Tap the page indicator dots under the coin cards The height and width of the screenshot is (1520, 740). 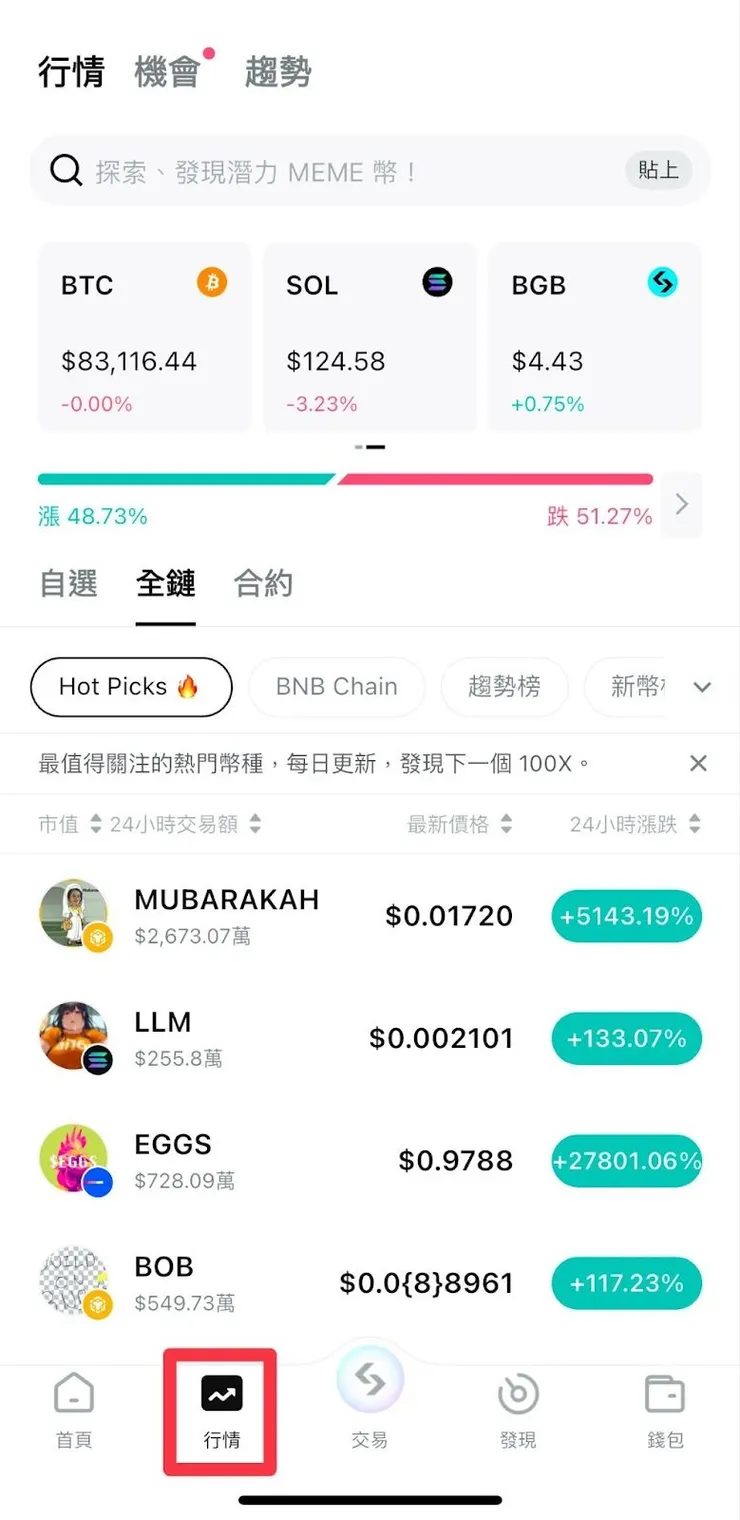coord(370,448)
